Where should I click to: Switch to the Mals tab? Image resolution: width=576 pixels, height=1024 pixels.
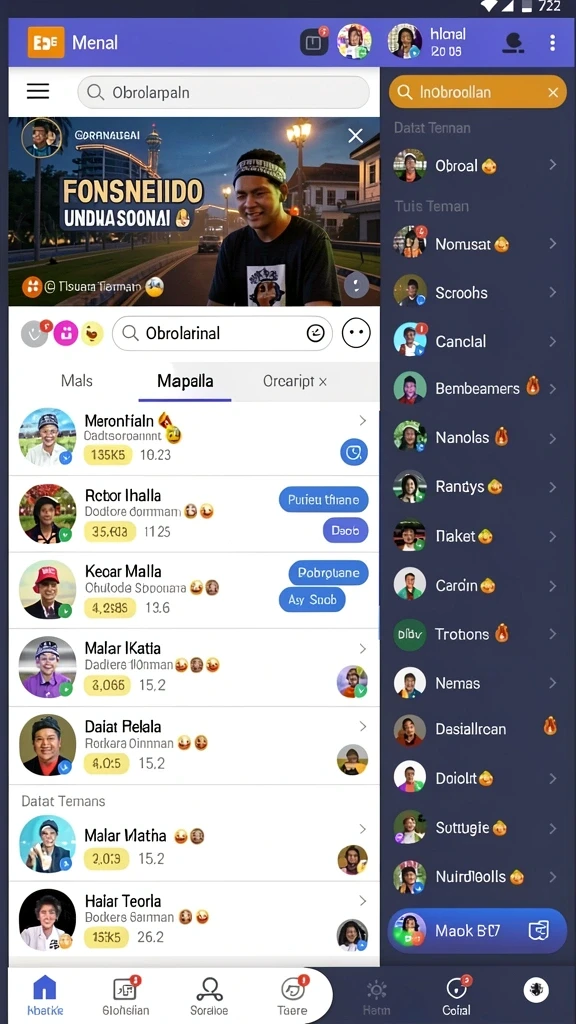[x=76, y=381]
